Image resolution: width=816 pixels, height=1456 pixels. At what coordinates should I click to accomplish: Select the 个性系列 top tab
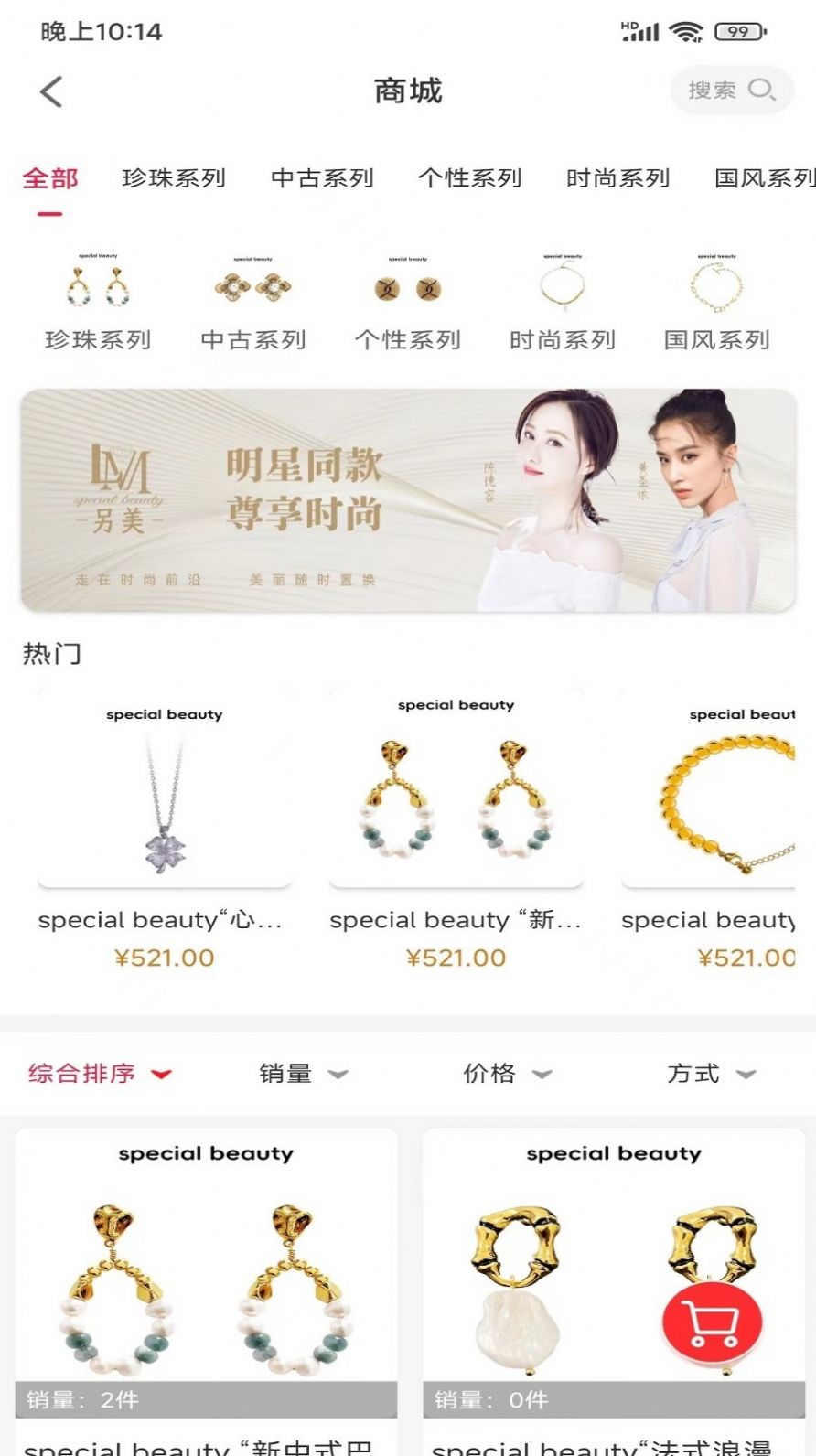coord(469,178)
